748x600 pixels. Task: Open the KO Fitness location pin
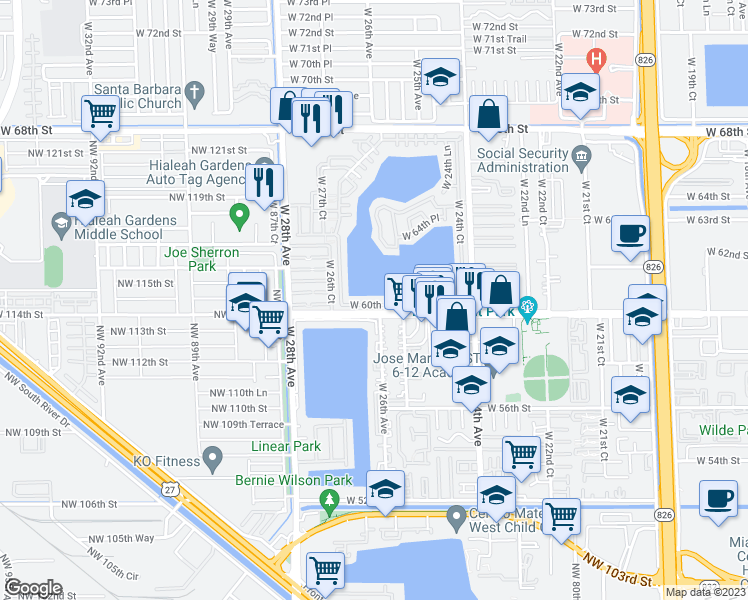pos(213,460)
